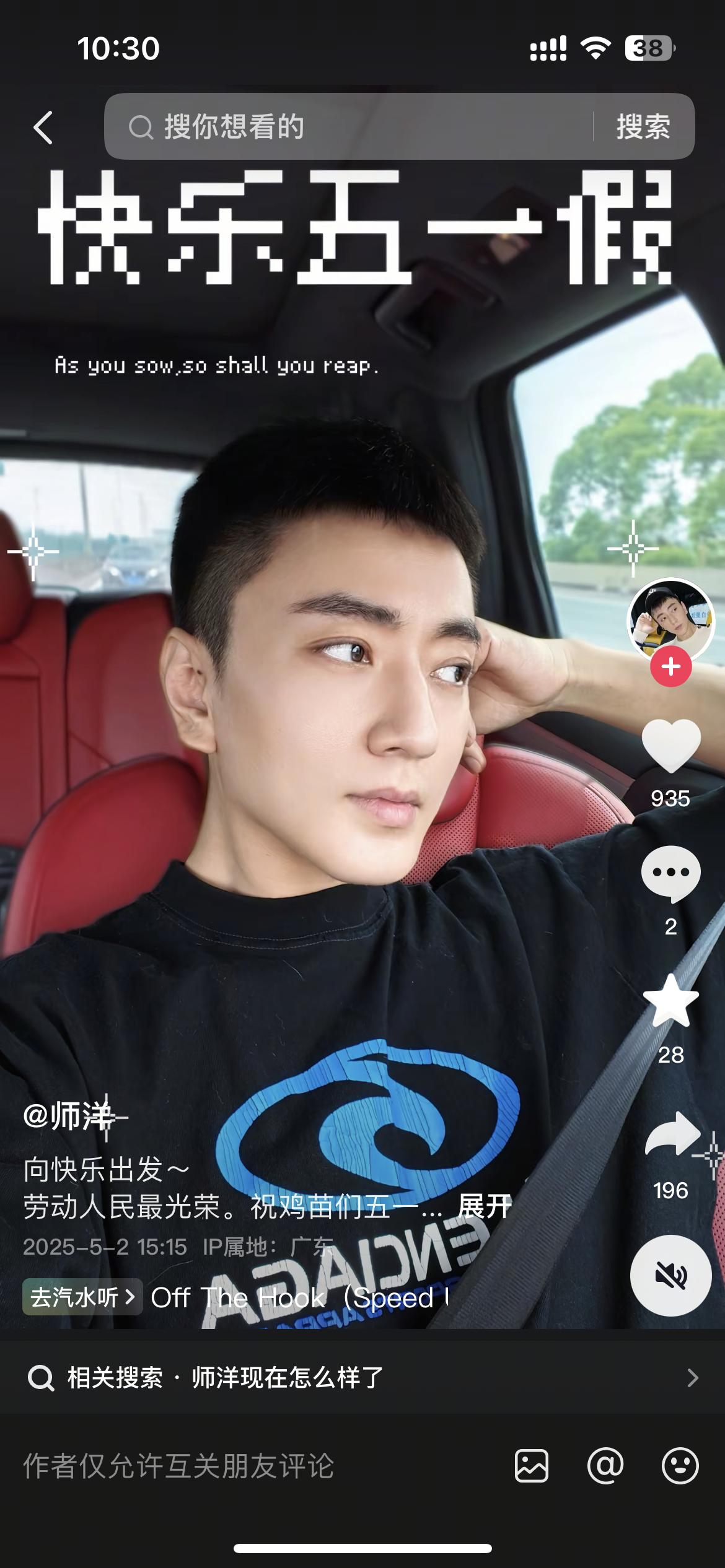Share the video via arrow icon
Viewport: 725px width, 1568px height.
[x=672, y=1135]
